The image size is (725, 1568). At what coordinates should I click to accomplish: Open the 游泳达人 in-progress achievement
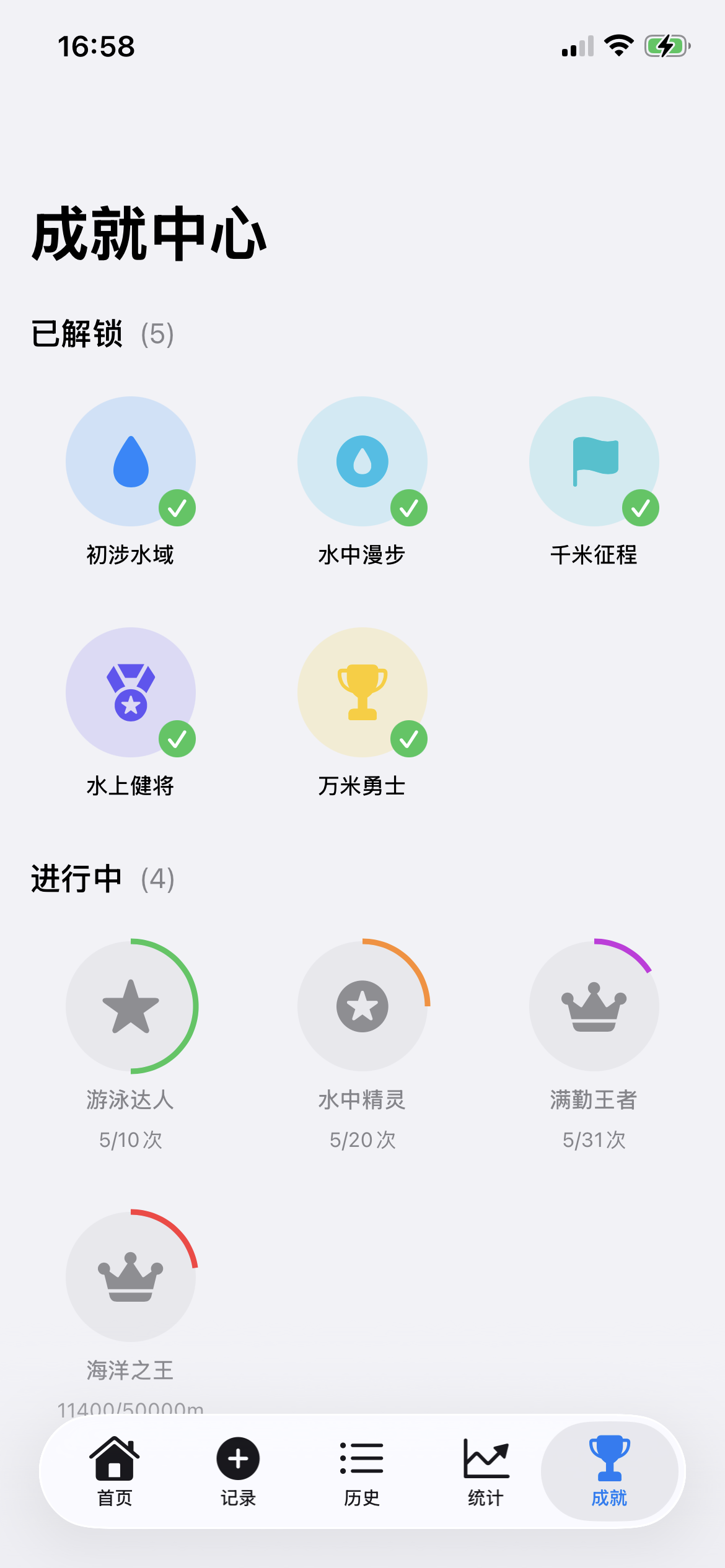pyautogui.click(x=131, y=1007)
